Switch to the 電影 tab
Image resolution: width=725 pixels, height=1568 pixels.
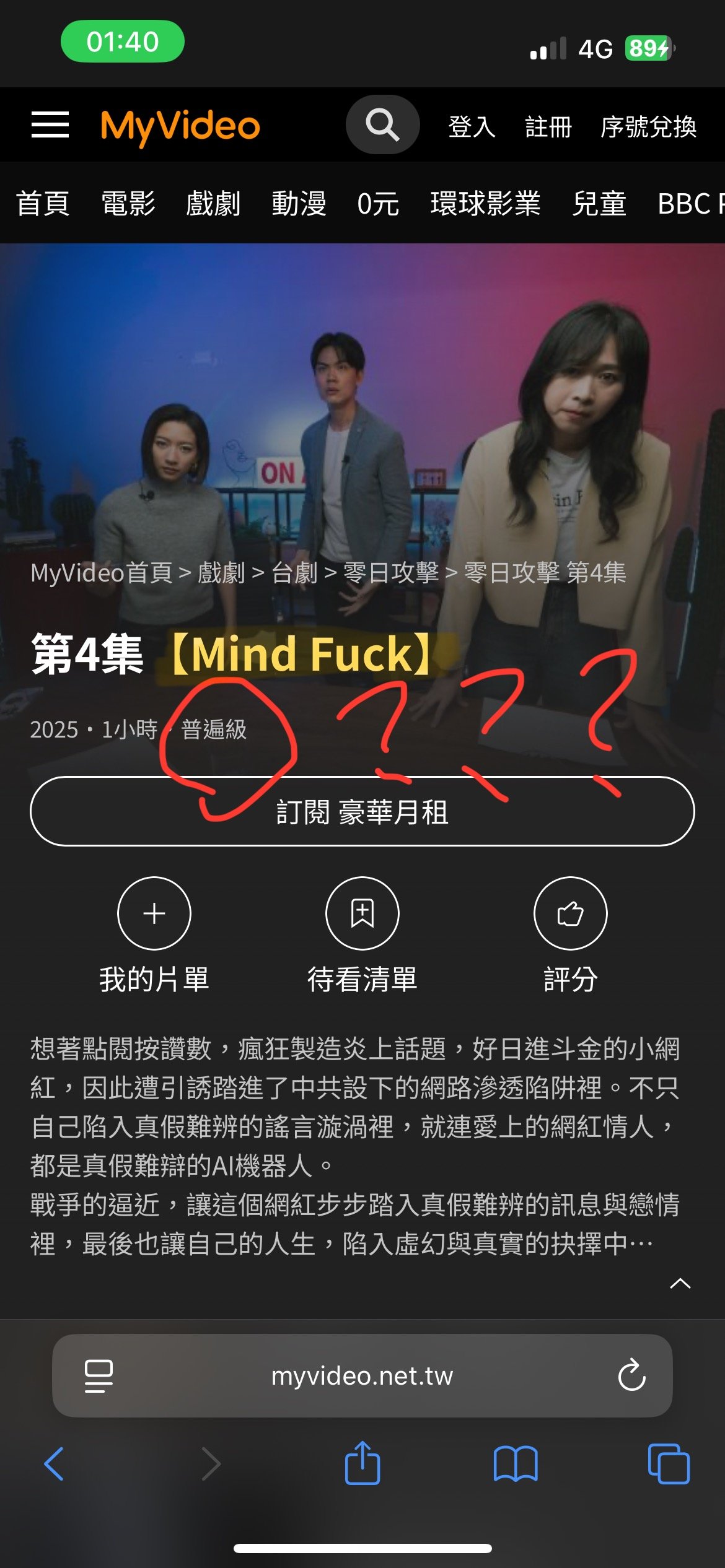tap(128, 204)
